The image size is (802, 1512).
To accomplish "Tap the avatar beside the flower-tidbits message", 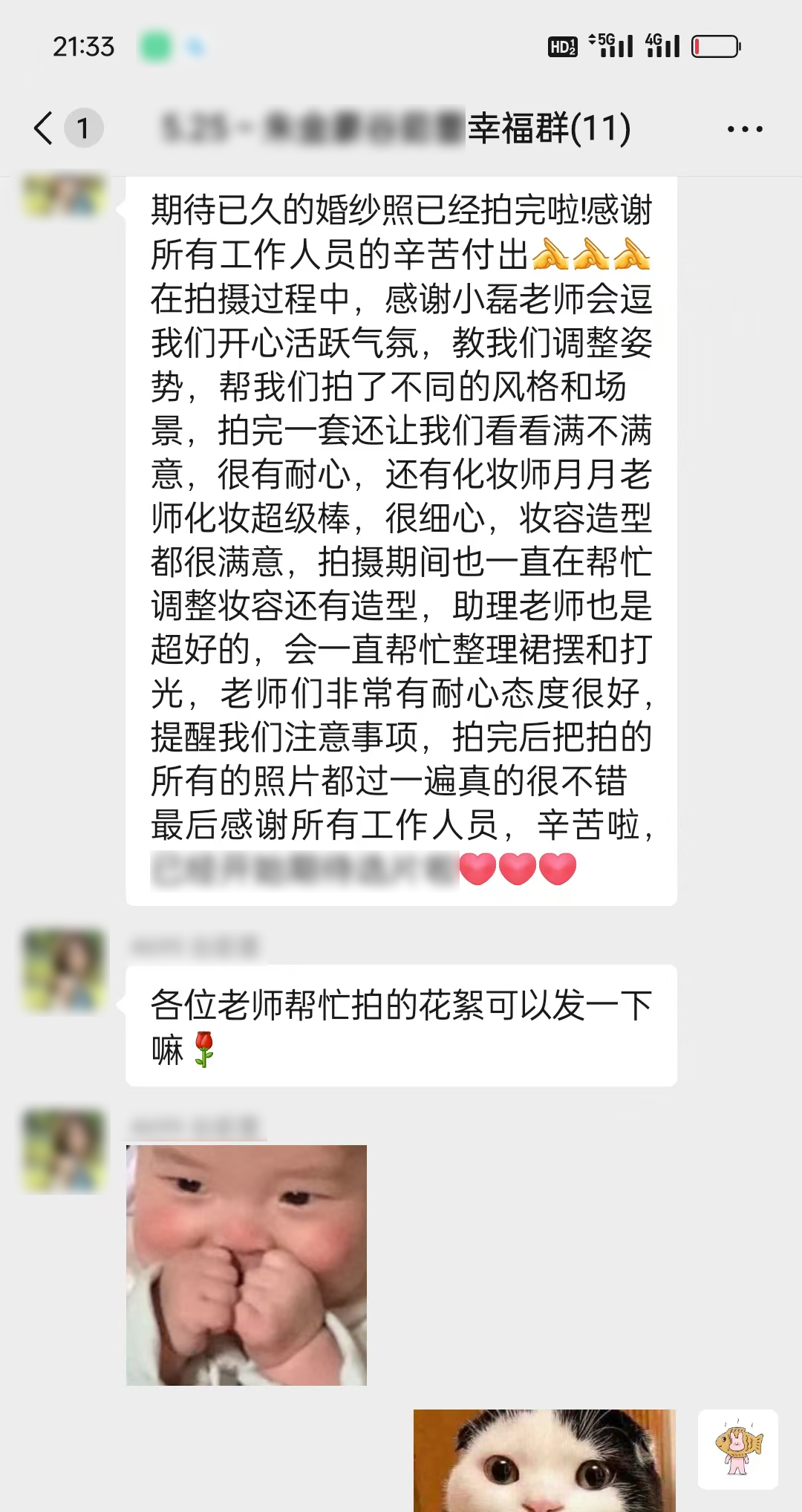I will 64,971.
